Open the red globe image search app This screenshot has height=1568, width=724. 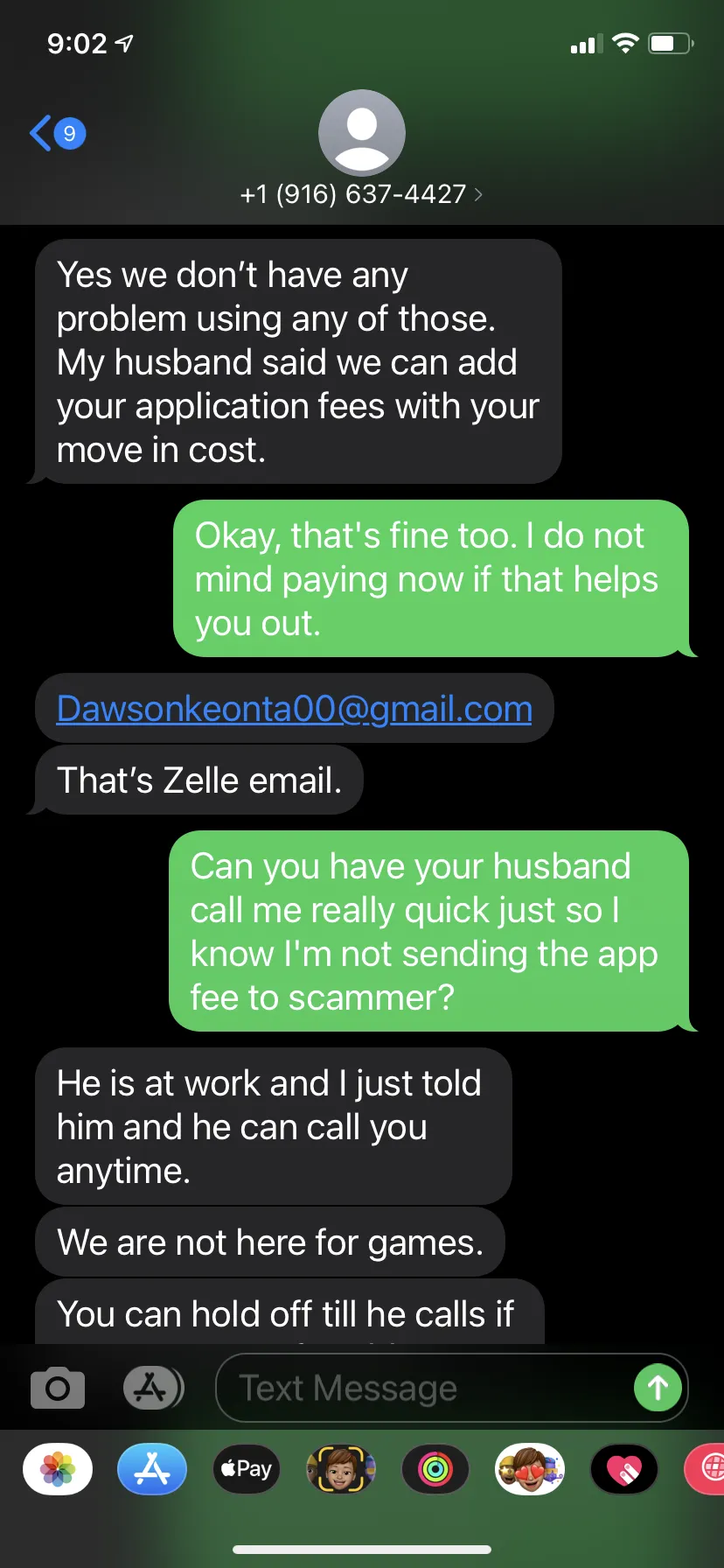707,1468
